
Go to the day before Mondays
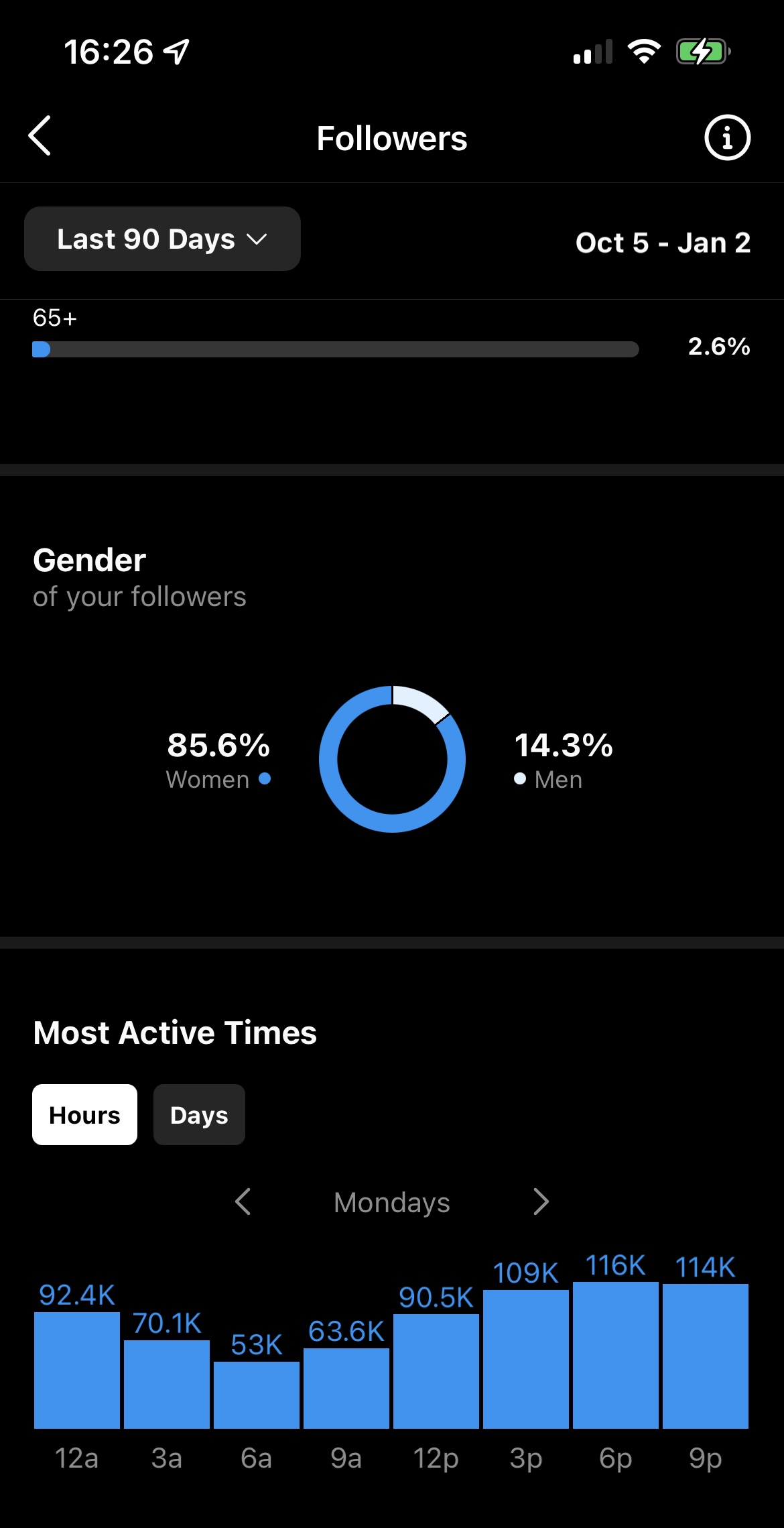point(243,1202)
